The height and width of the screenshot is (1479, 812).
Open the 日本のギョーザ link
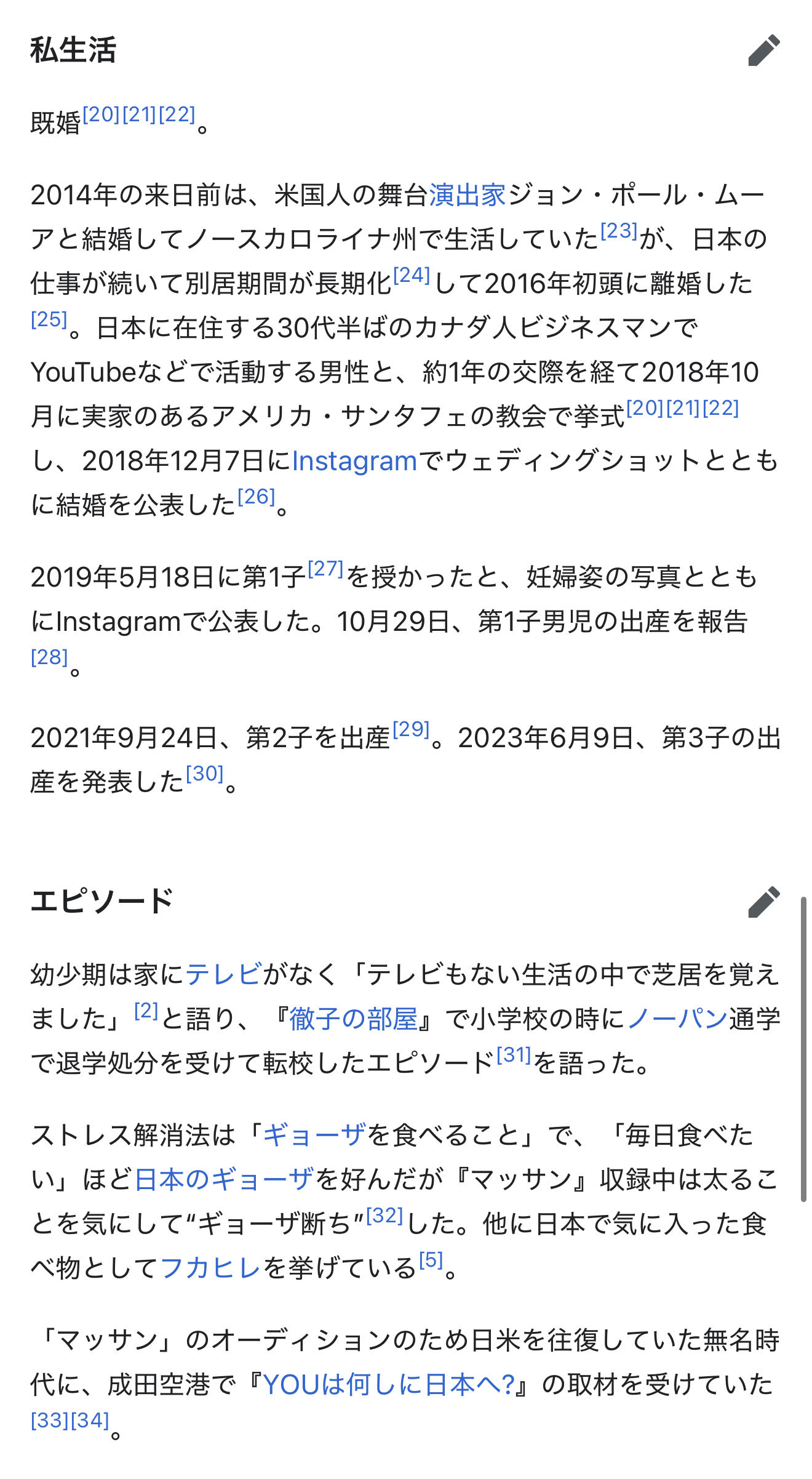(224, 1179)
